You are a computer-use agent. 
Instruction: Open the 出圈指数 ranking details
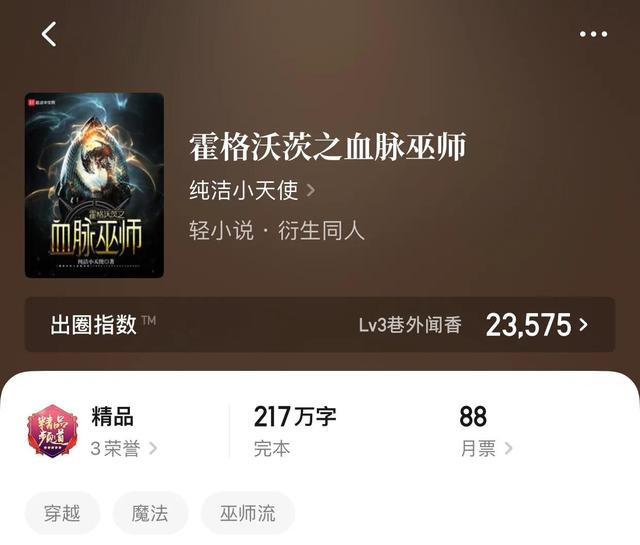pyautogui.click(x=320, y=324)
